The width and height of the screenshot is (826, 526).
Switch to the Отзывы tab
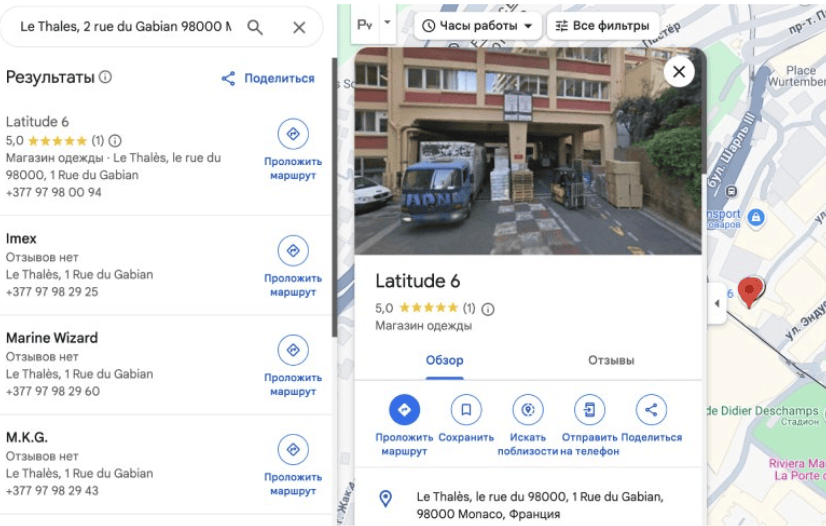tap(611, 360)
